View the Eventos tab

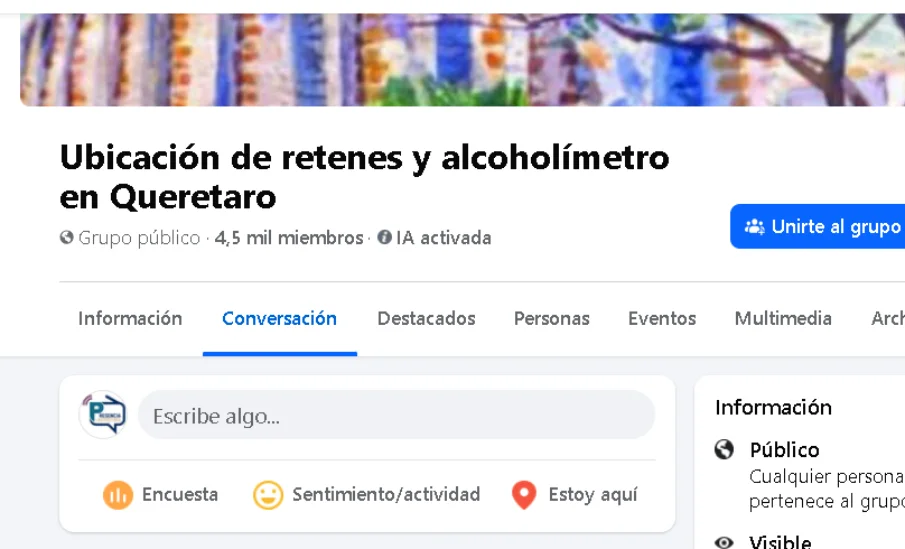[x=661, y=319]
